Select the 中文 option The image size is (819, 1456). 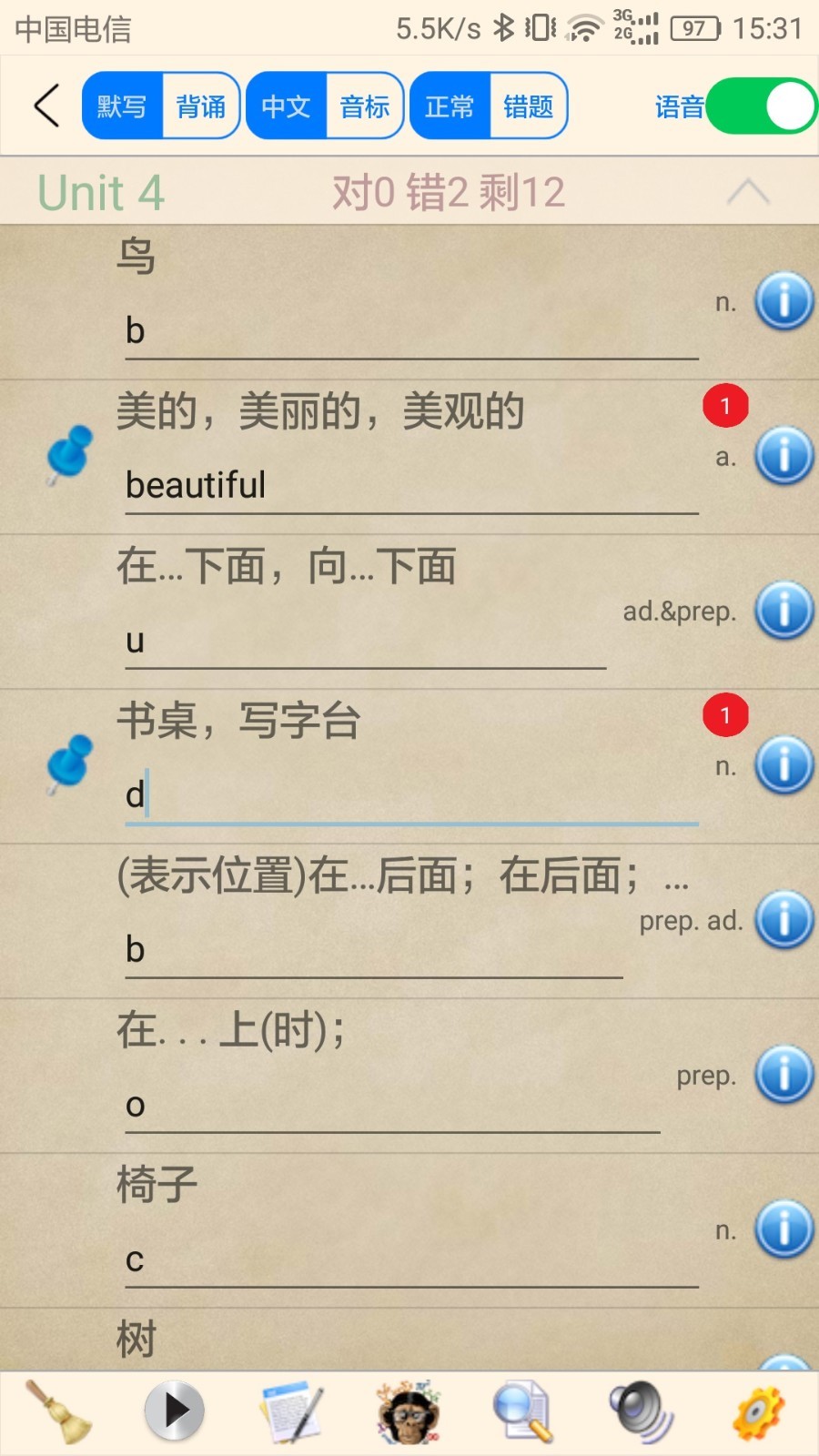pyautogui.click(x=286, y=106)
